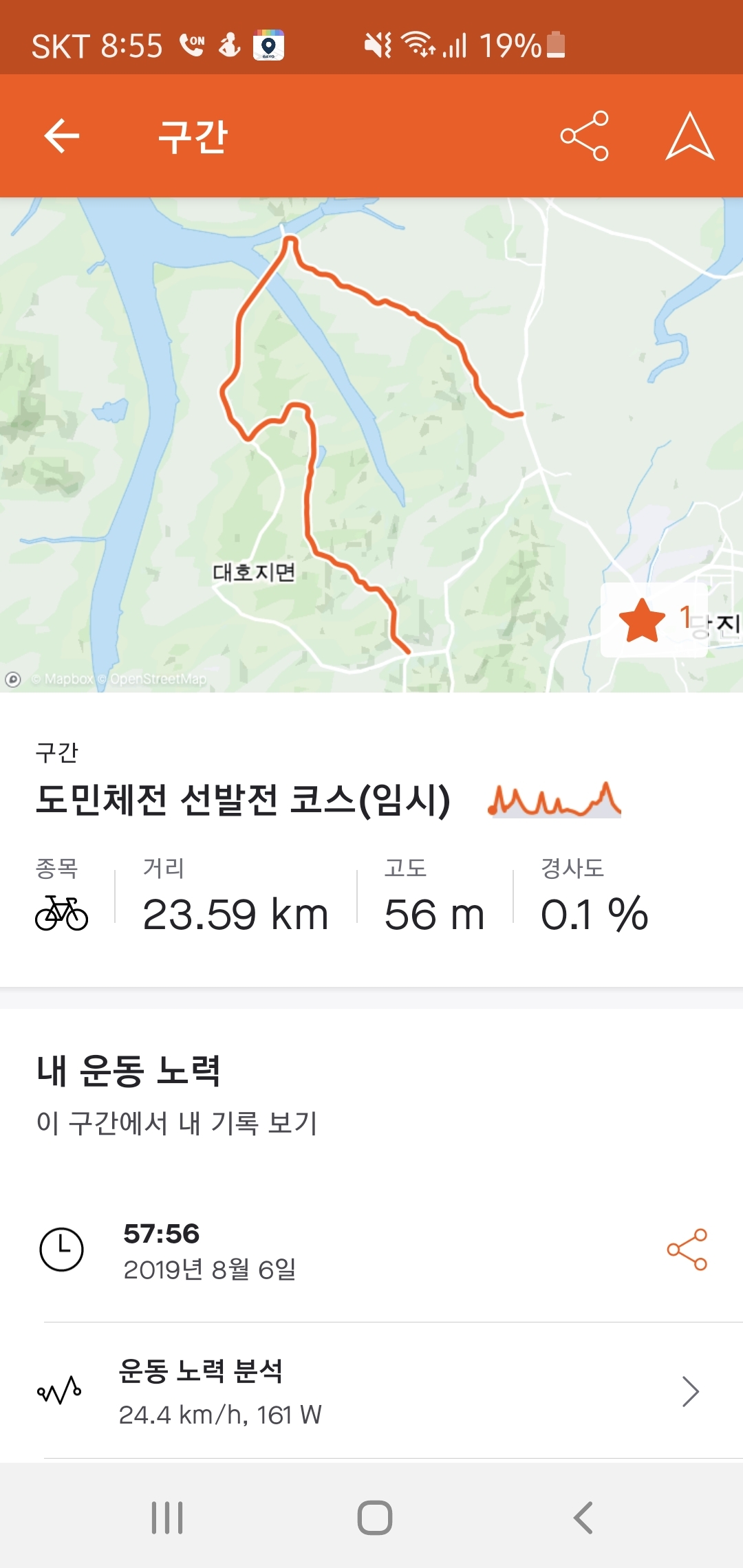Share this segment from the app bar

click(x=584, y=135)
